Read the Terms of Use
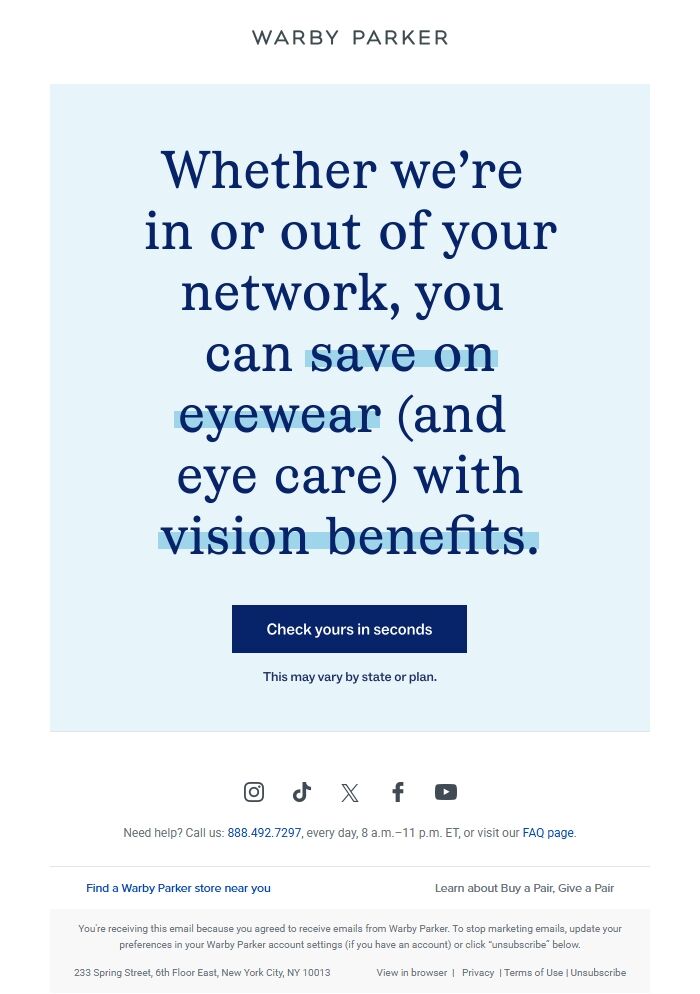The image size is (700, 994). (x=533, y=972)
